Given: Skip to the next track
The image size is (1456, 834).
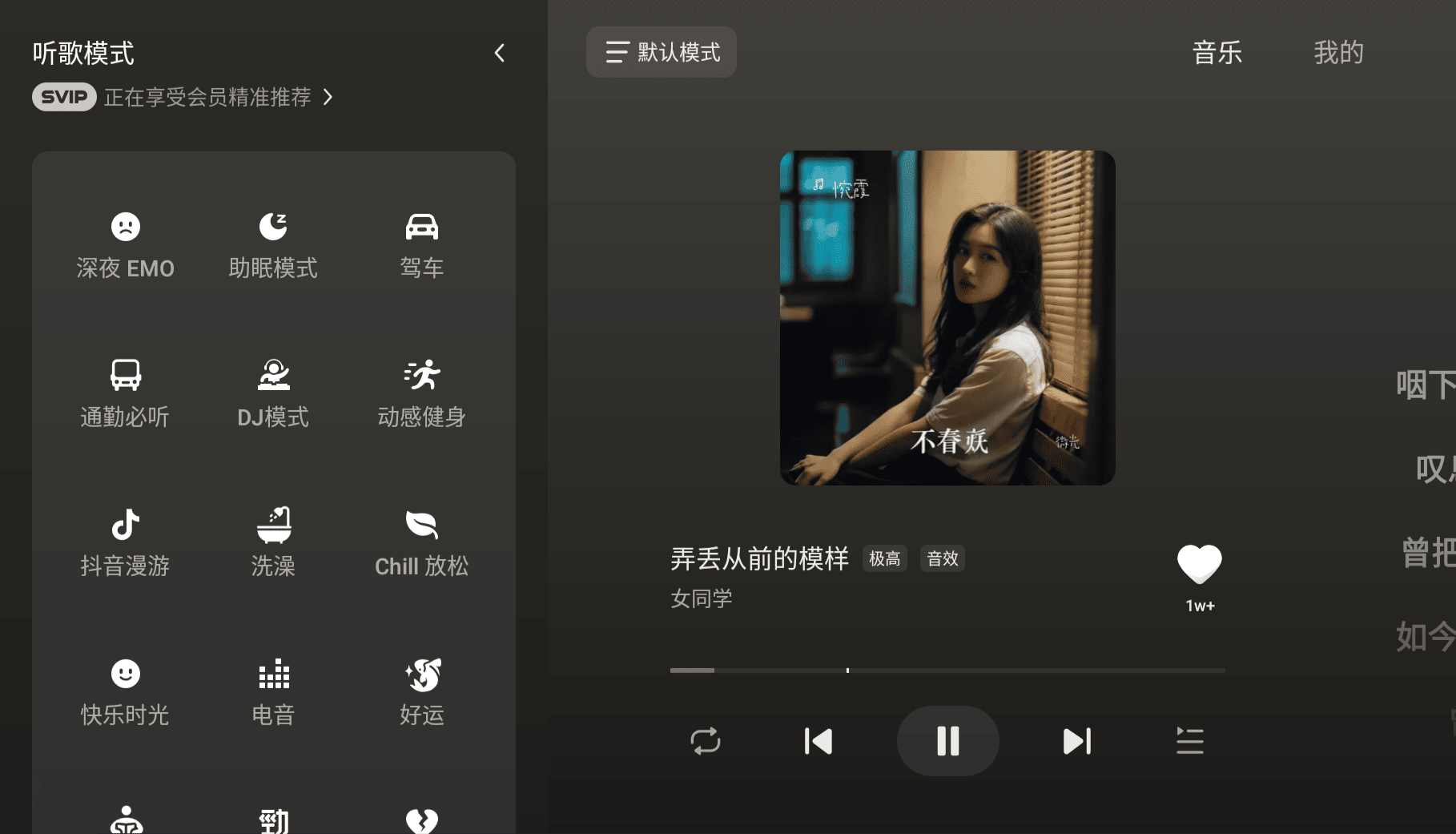Looking at the screenshot, I should 1077,741.
